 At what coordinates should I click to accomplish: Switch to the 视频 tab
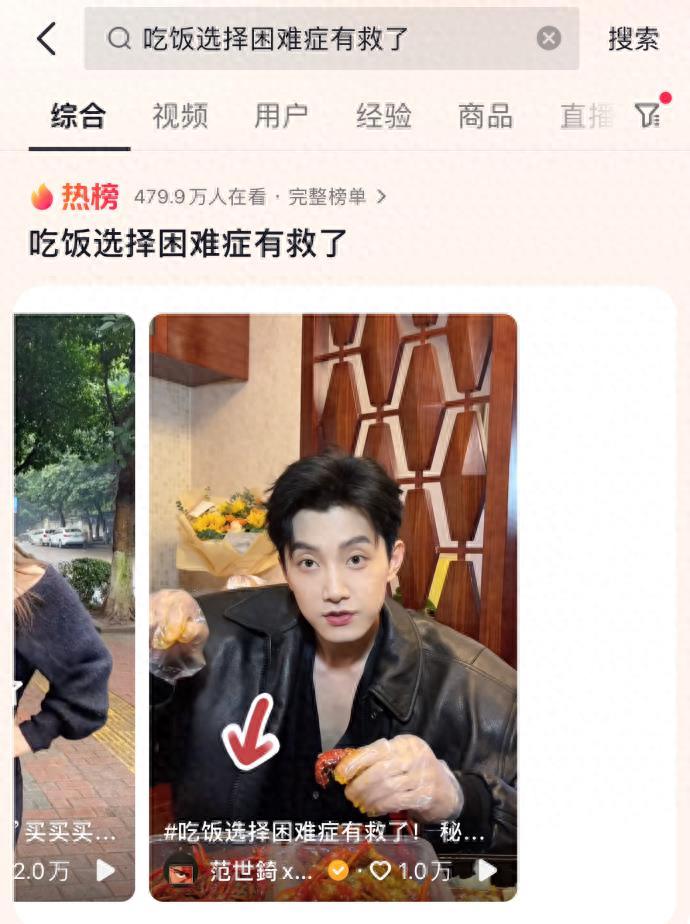(180, 116)
